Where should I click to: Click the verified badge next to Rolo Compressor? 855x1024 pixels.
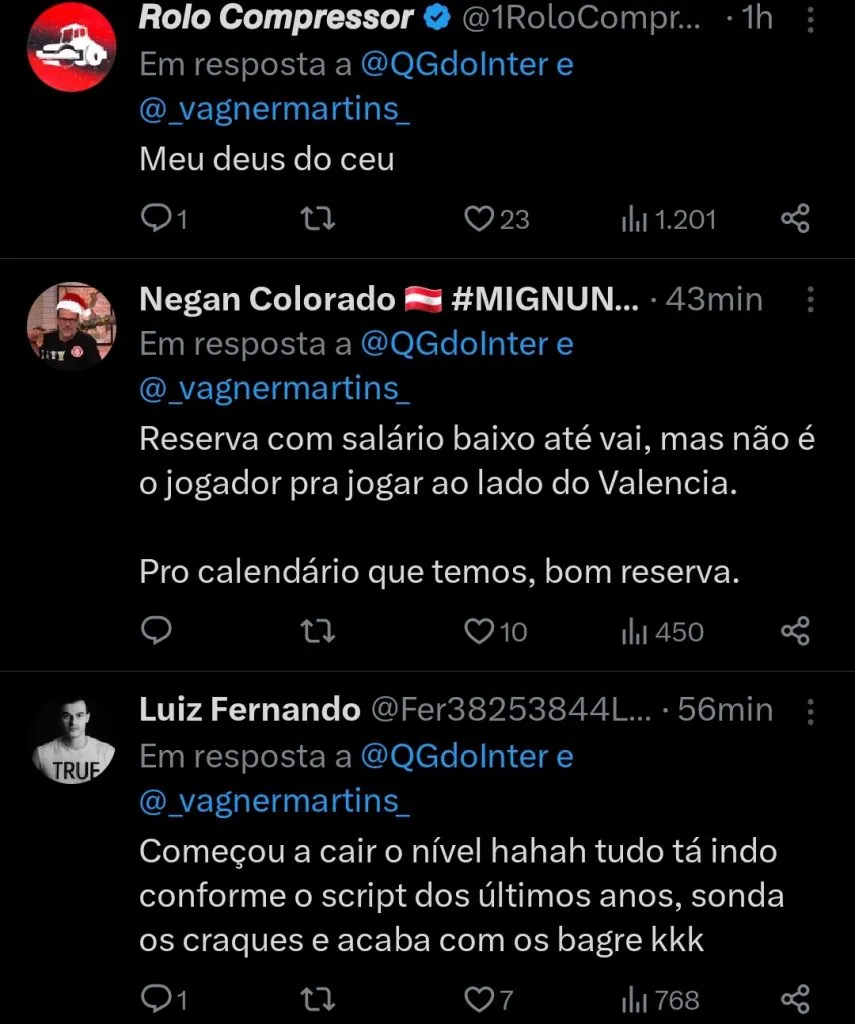coord(434,16)
